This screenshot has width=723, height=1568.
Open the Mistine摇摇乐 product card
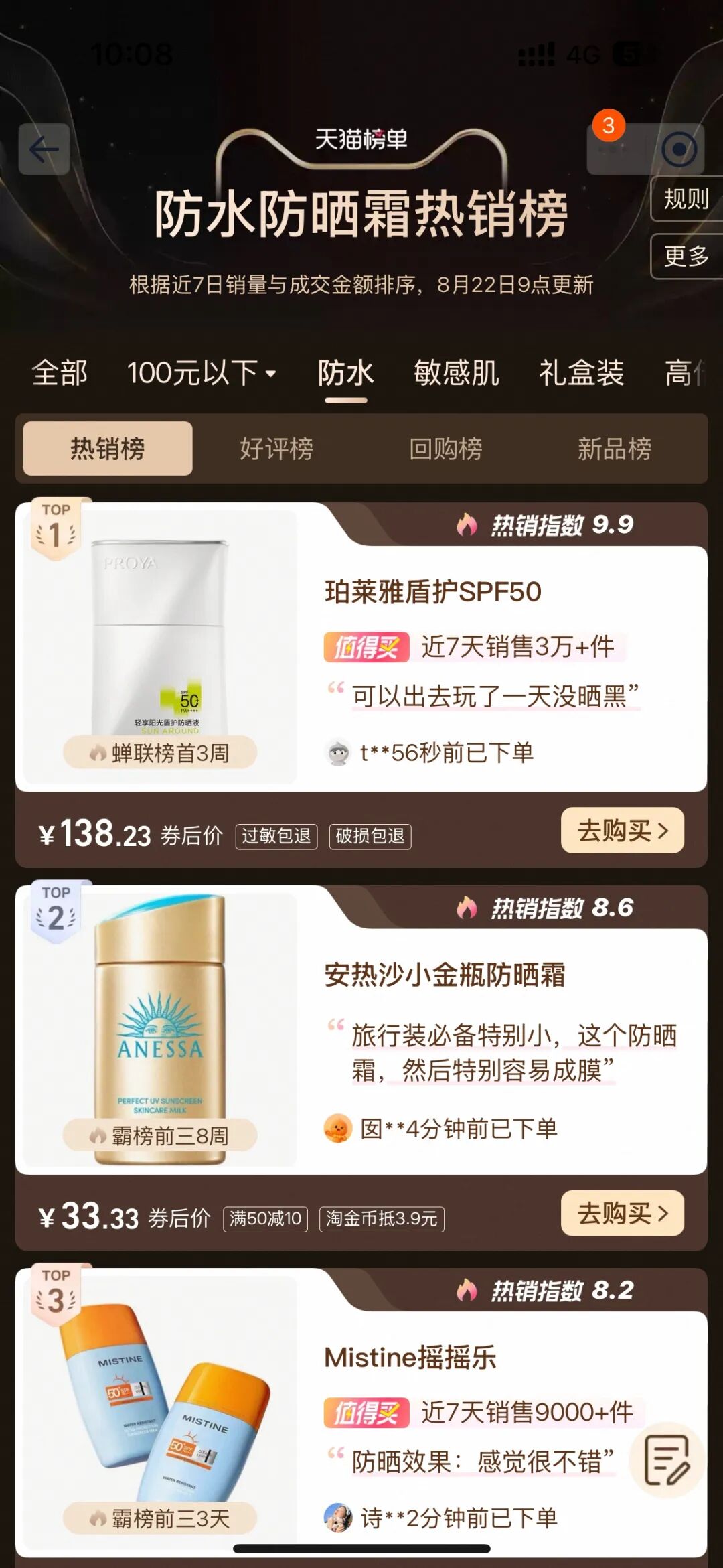click(410, 1358)
